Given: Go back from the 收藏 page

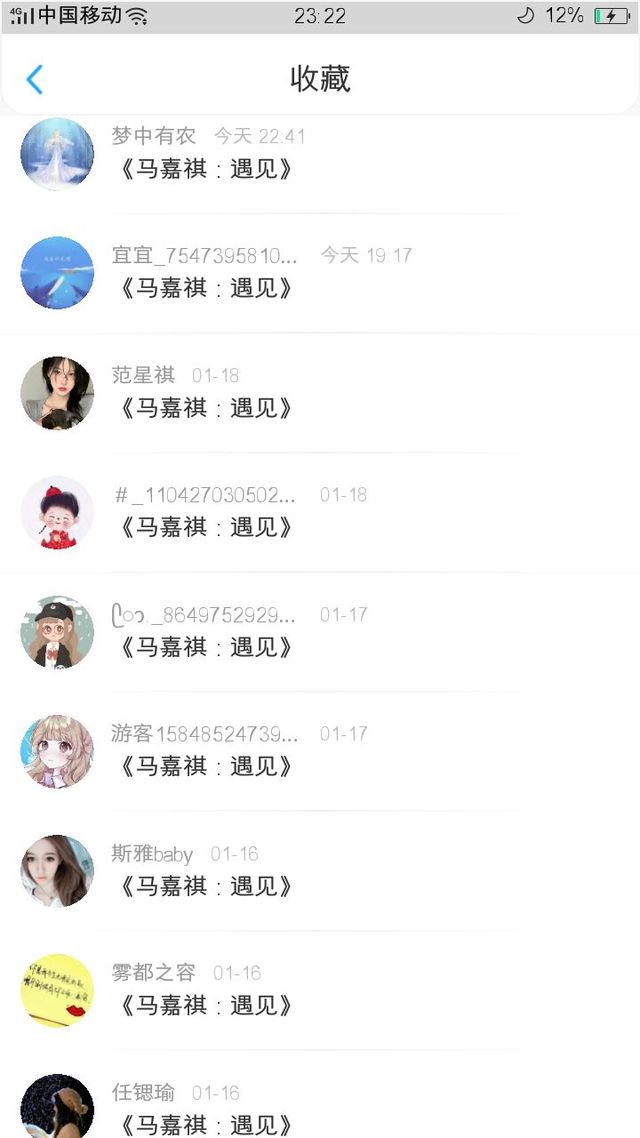Looking at the screenshot, I should coord(35,79).
